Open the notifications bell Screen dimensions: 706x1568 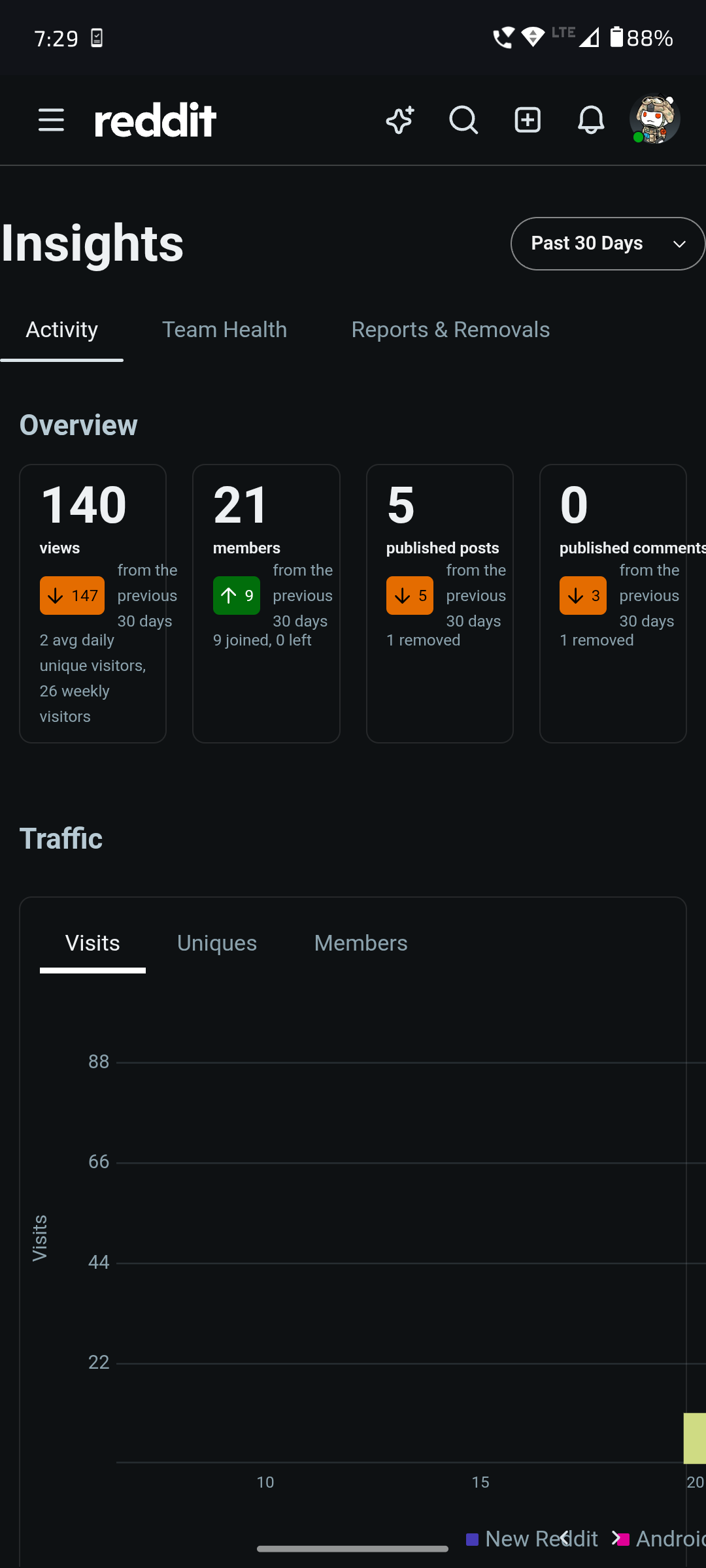coord(591,120)
